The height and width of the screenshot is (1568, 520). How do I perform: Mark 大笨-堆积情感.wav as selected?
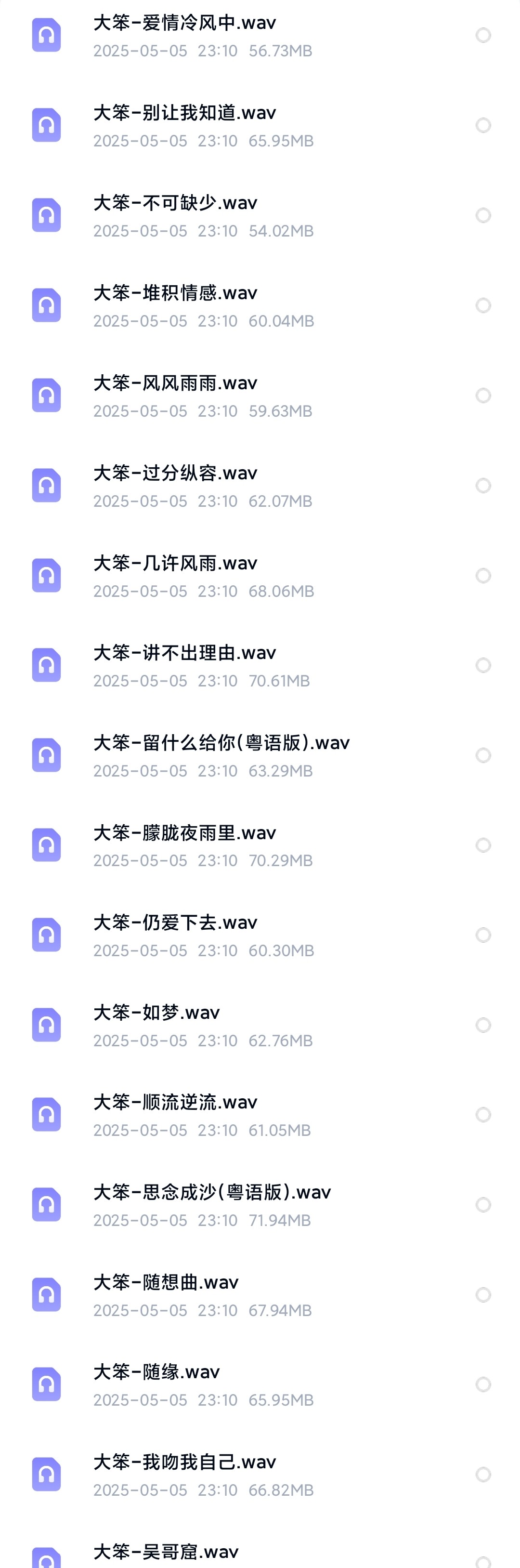coord(483,305)
